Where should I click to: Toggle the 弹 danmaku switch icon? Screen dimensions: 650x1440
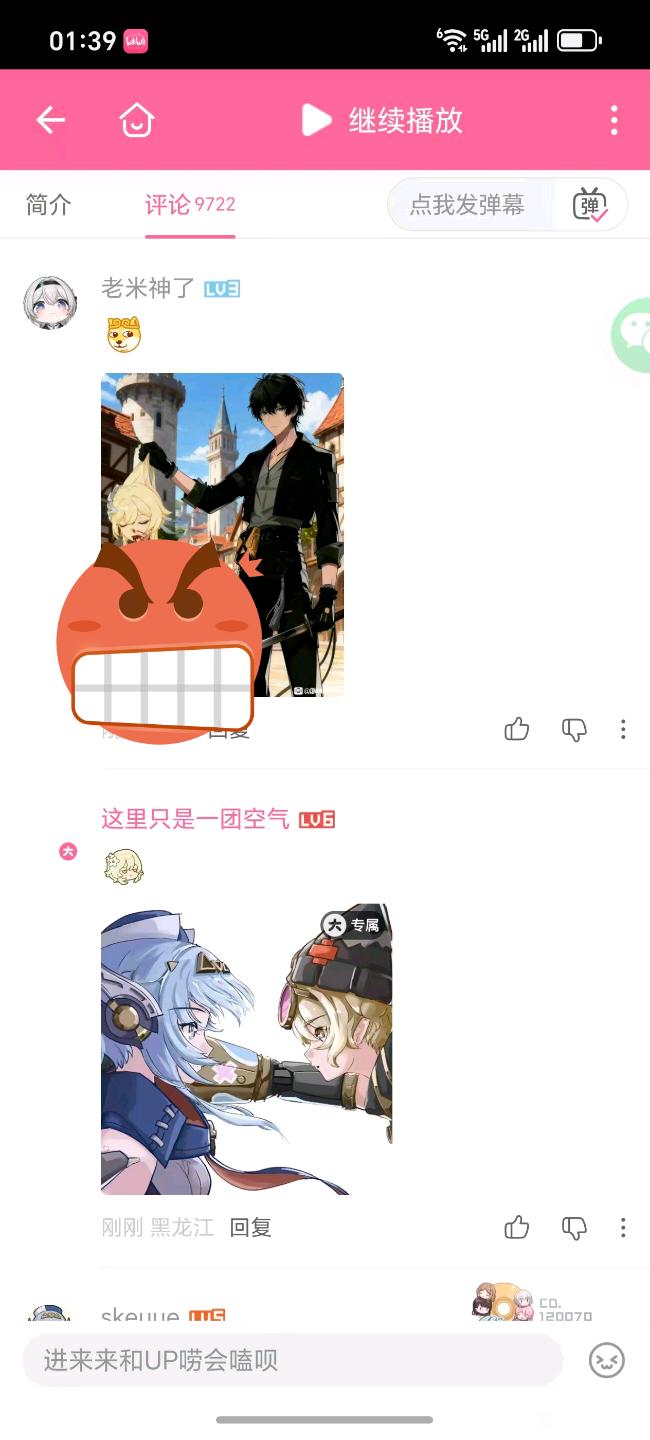point(590,205)
